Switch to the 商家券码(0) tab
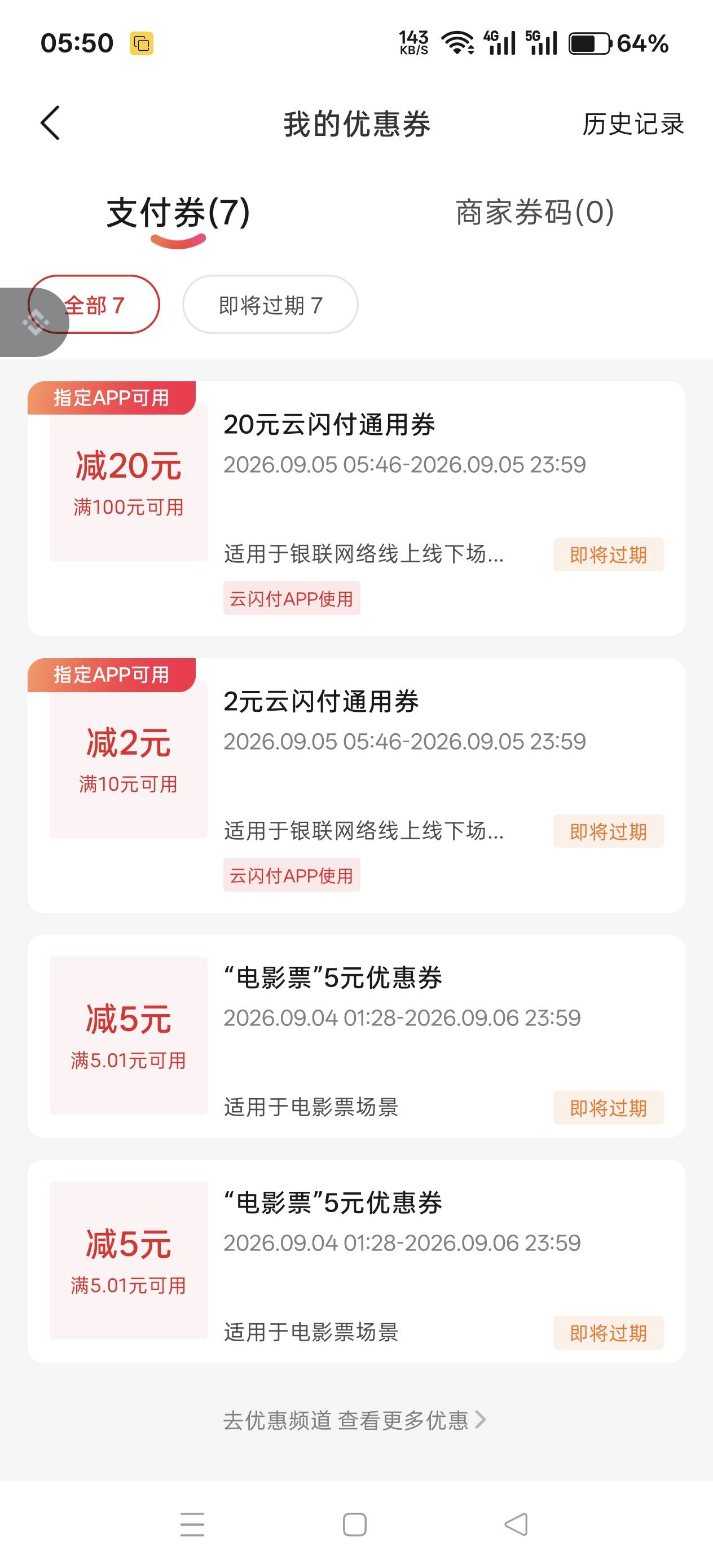This screenshot has width=713, height=1568. pyautogui.click(x=535, y=213)
